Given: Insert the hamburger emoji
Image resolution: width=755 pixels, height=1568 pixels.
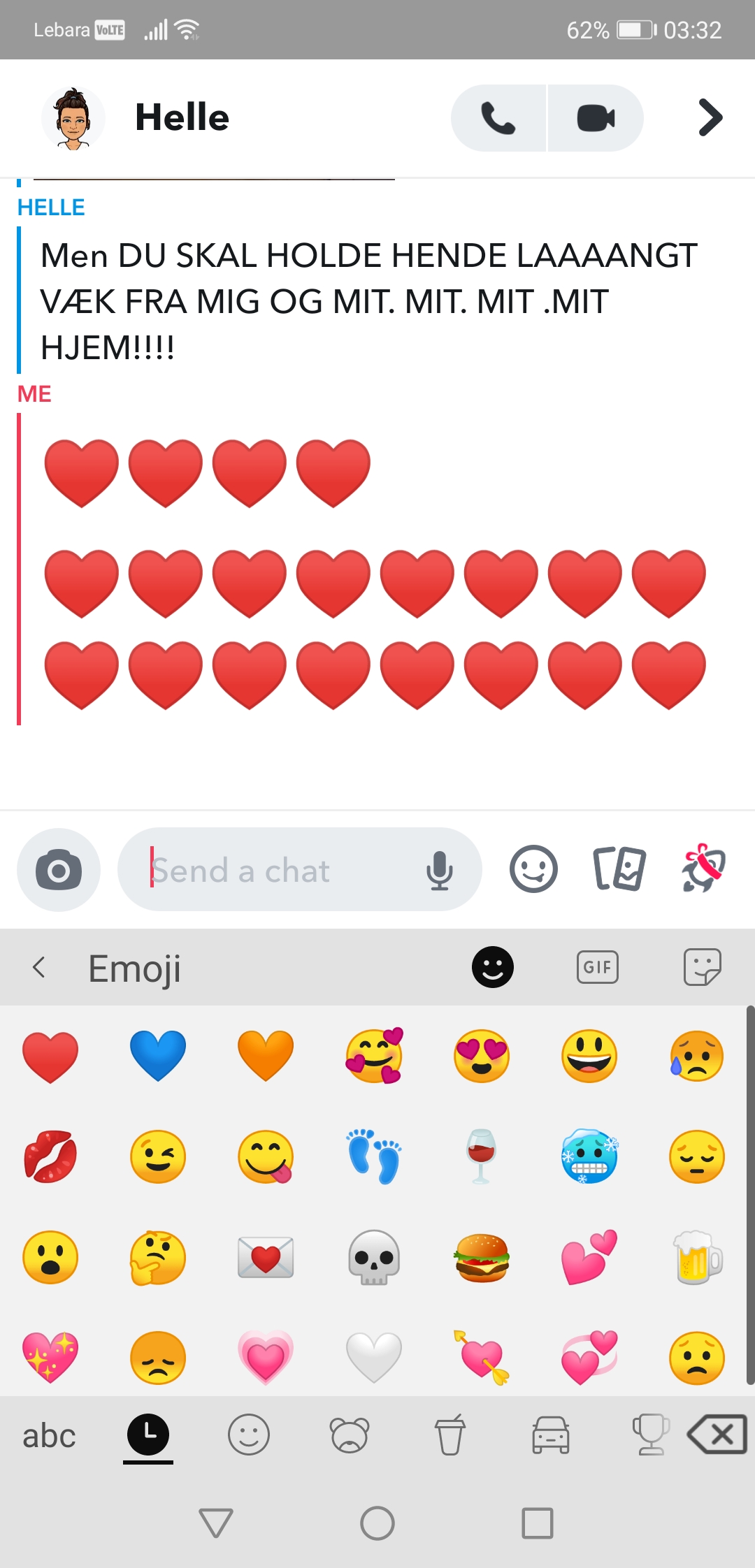Looking at the screenshot, I should point(482,1258).
